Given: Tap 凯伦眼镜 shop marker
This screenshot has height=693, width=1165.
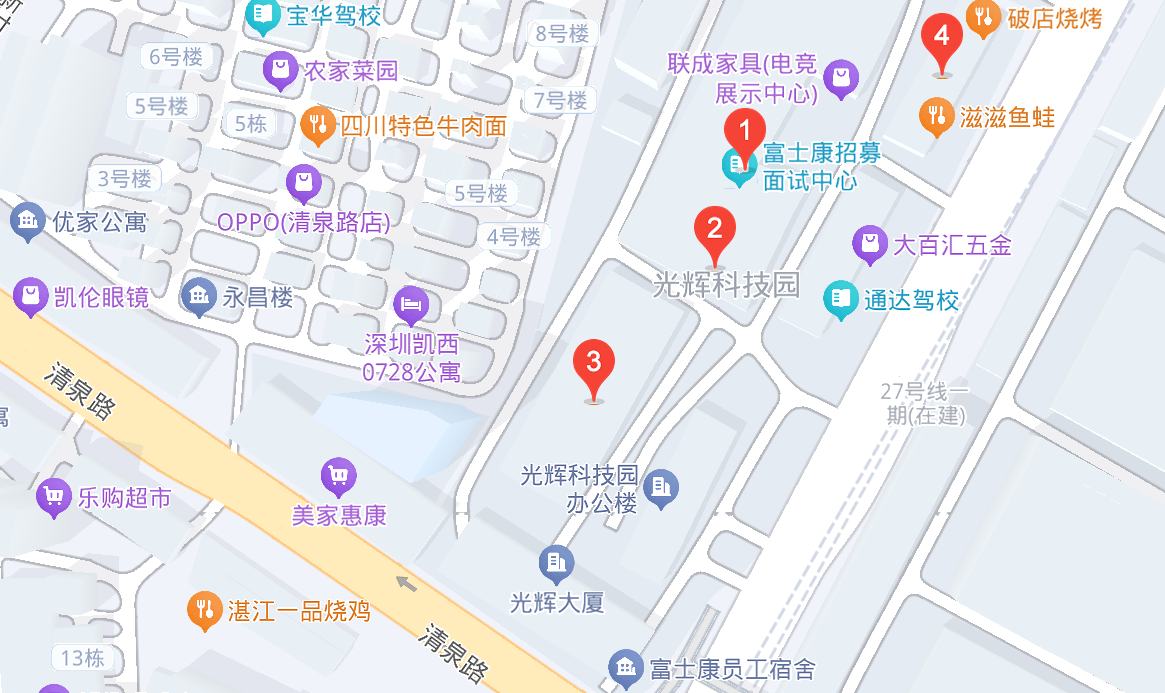Looking at the screenshot, I should (x=31, y=296).
